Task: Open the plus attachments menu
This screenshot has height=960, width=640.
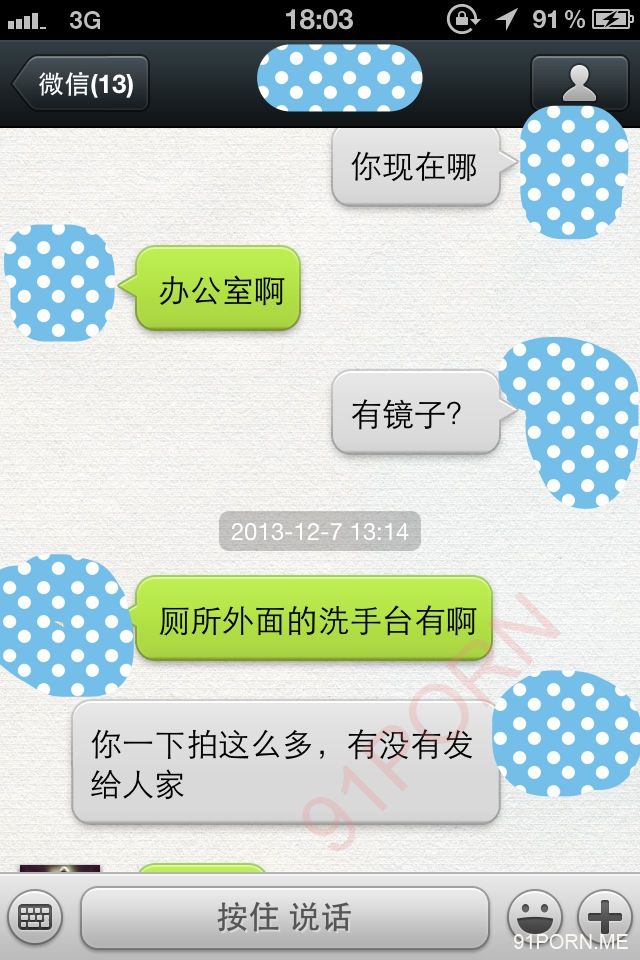Action: point(604,915)
